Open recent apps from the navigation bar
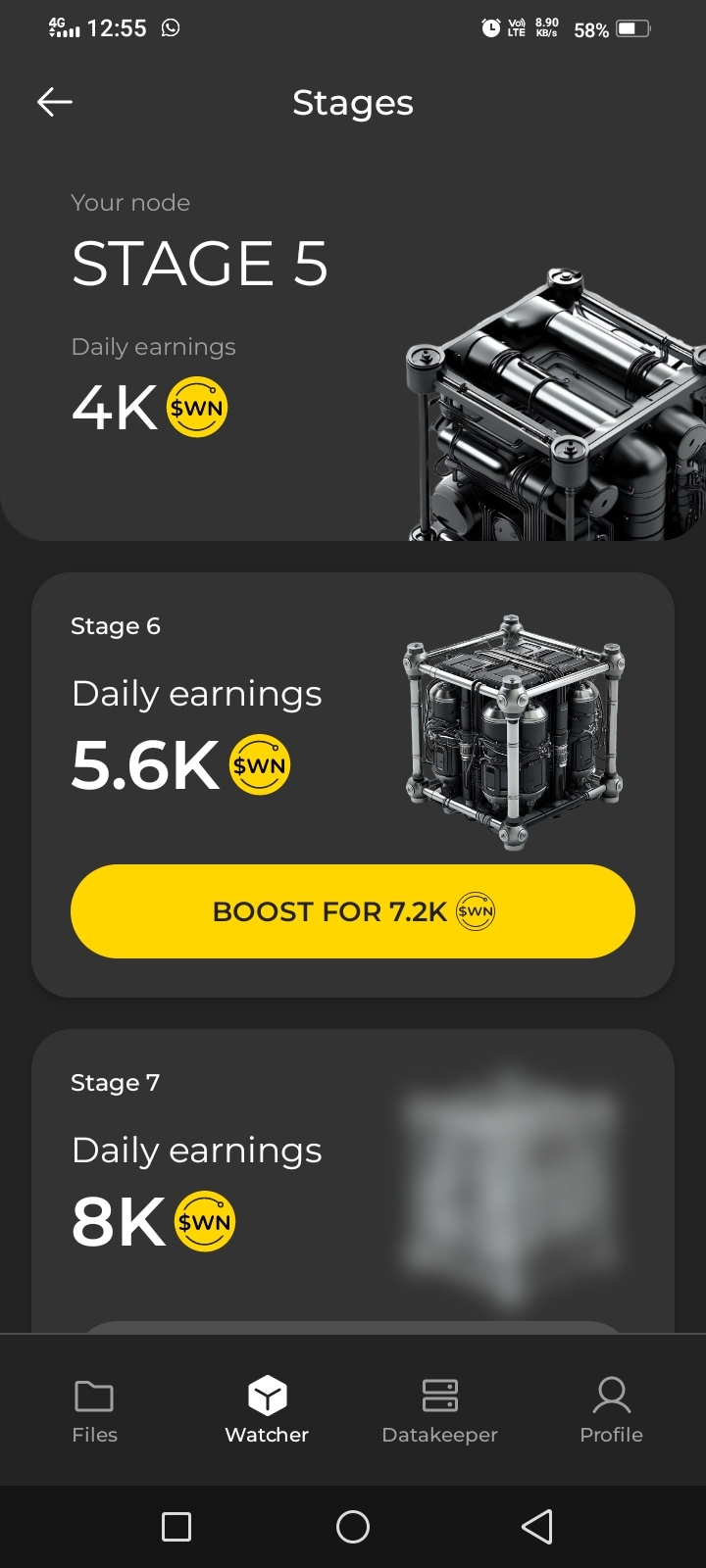Screen dimensions: 706x1568 (x=176, y=1526)
